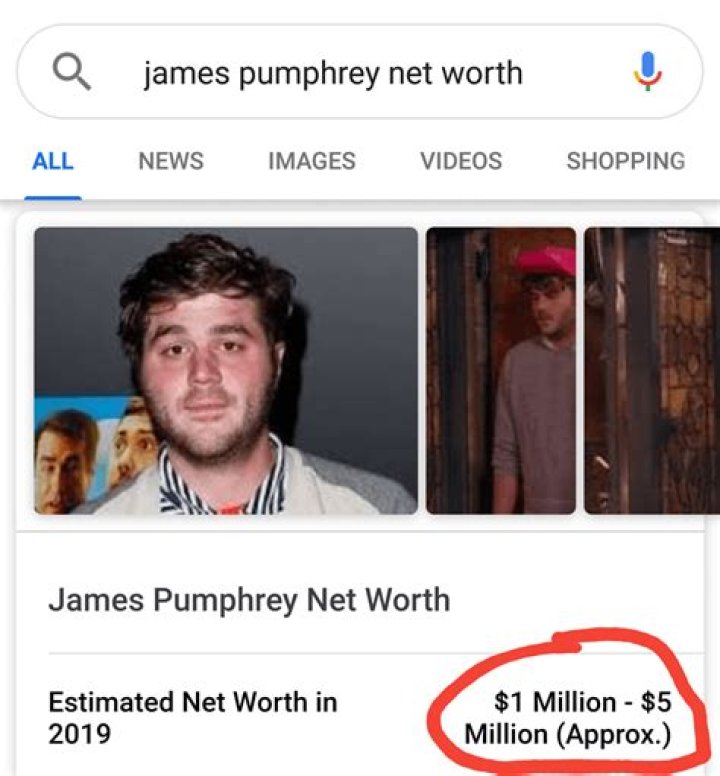Viewport: 720px width, 776px height.
Task: Switch to the VIDEOS tab
Action: pyautogui.click(x=461, y=161)
